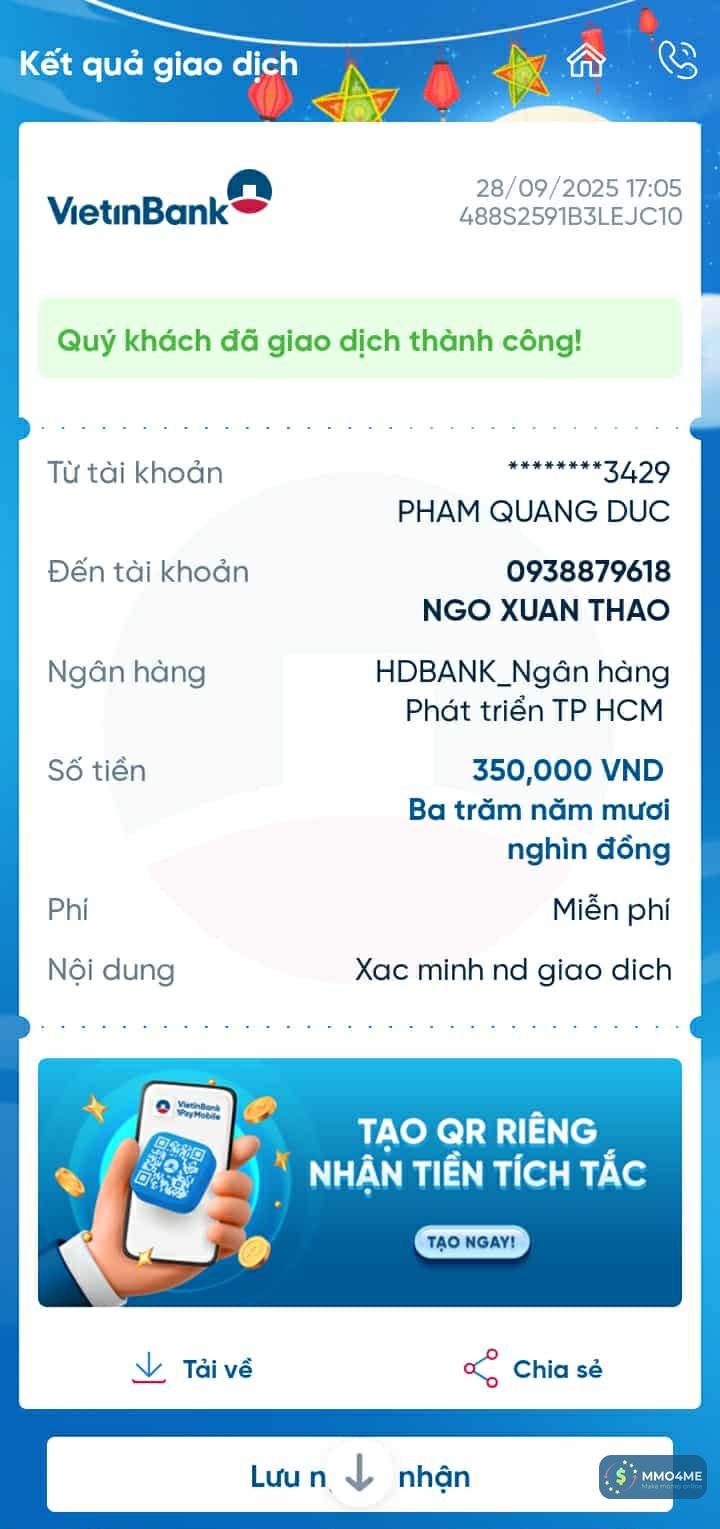Viewport: 720px width, 1529px height.
Task: Open the phone support icon
Action: tap(677, 59)
